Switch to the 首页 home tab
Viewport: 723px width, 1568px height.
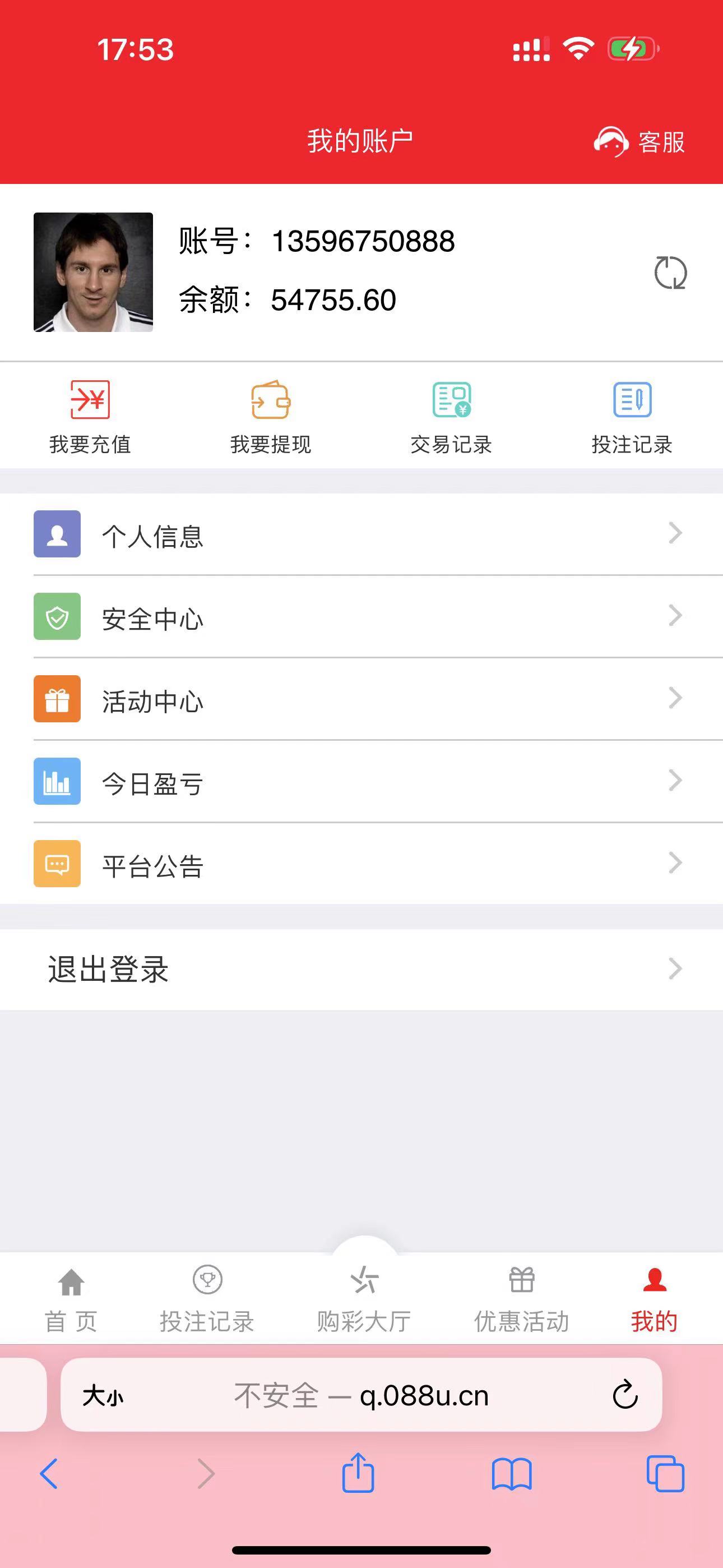click(x=71, y=1298)
